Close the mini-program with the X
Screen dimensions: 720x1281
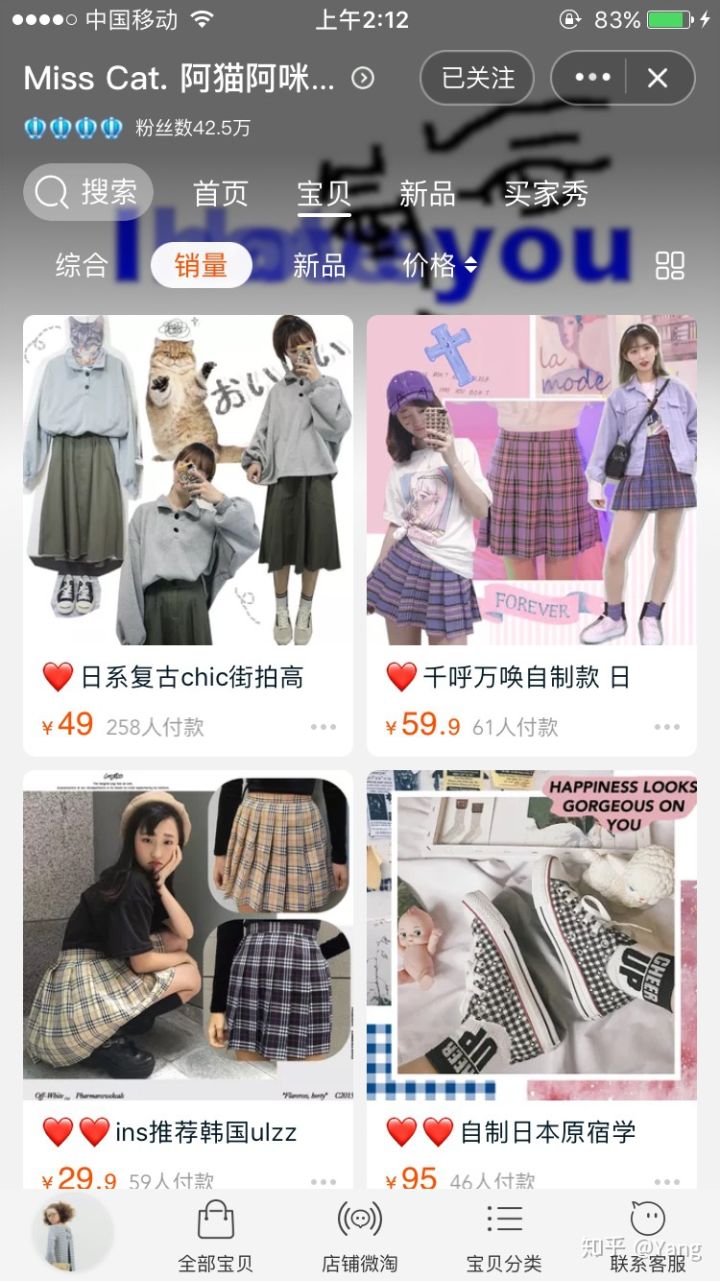pos(657,78)
